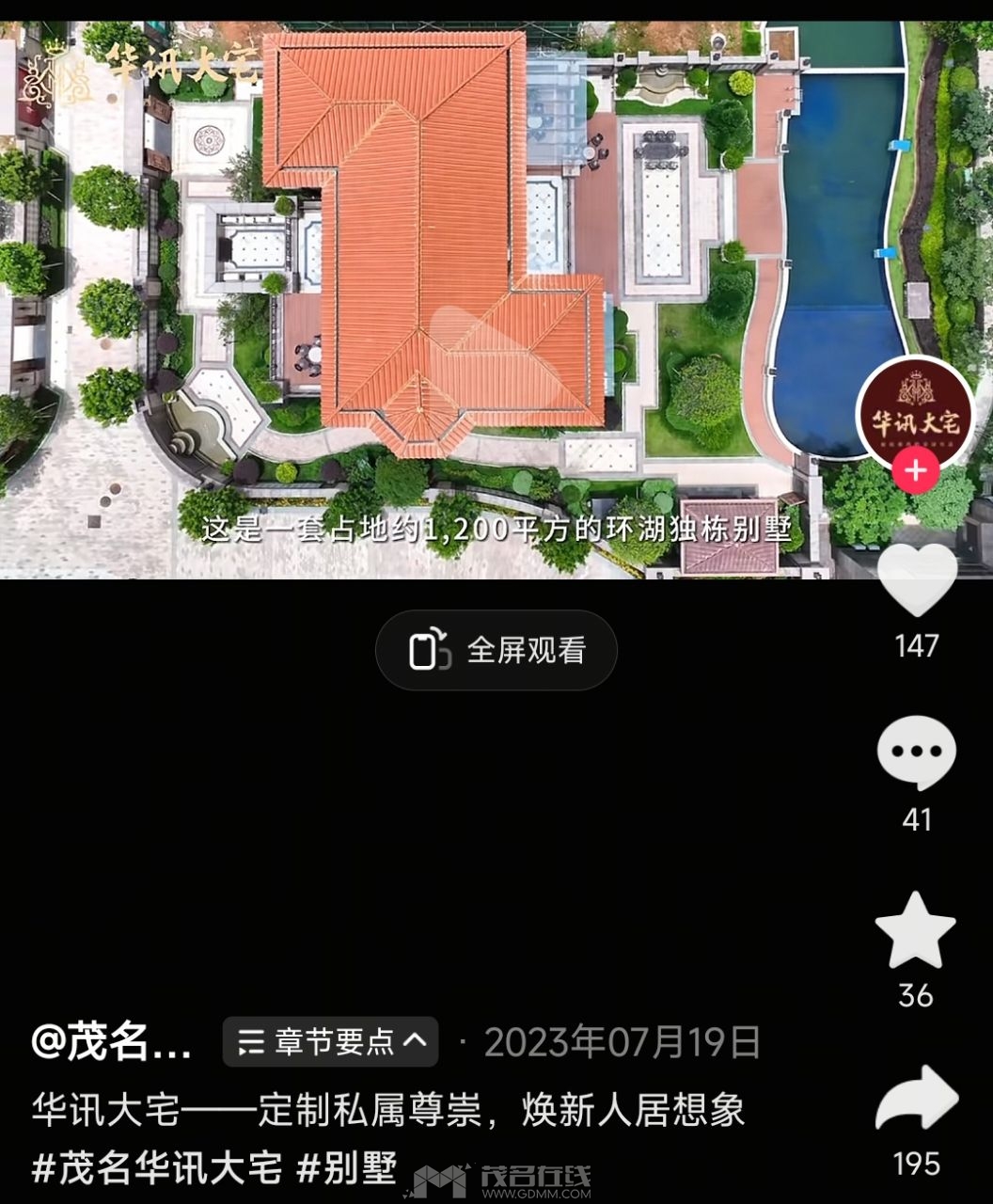Screen dimensions: 993x1204
Task: Tap 全屏观看 to watch fullscreen
Action: pyautogui.click(x=496, y=650)
